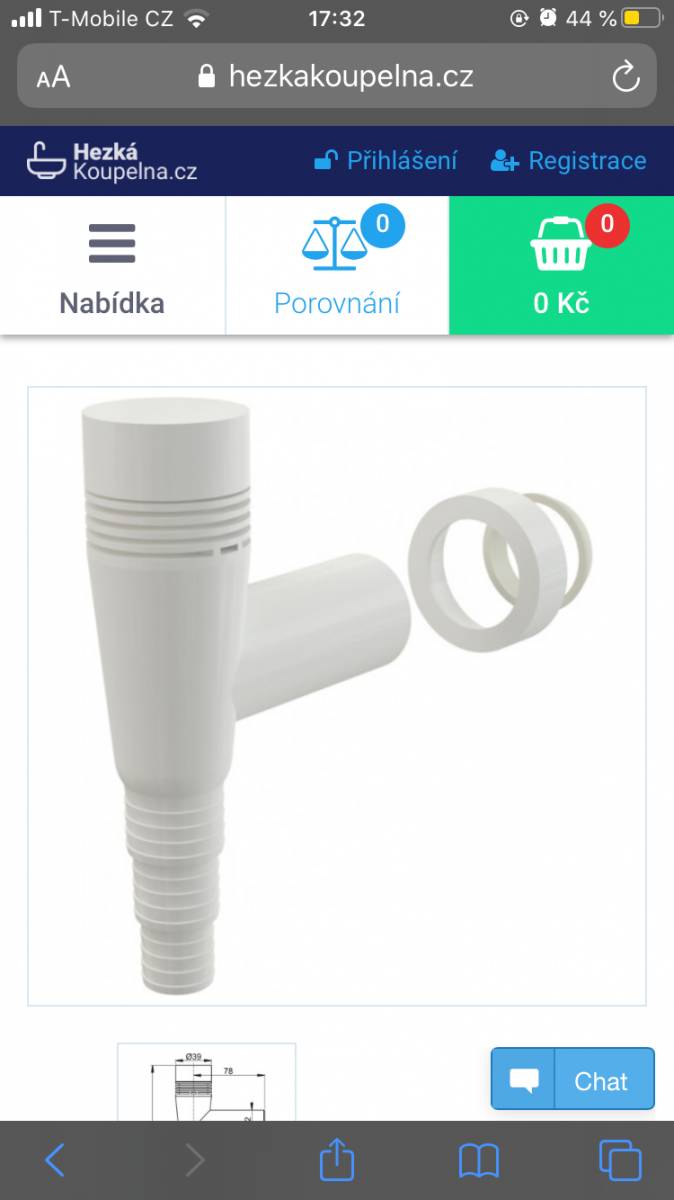Enlarge the main product image
This screenshot has height=1200, width=674.
click(337, 696)
